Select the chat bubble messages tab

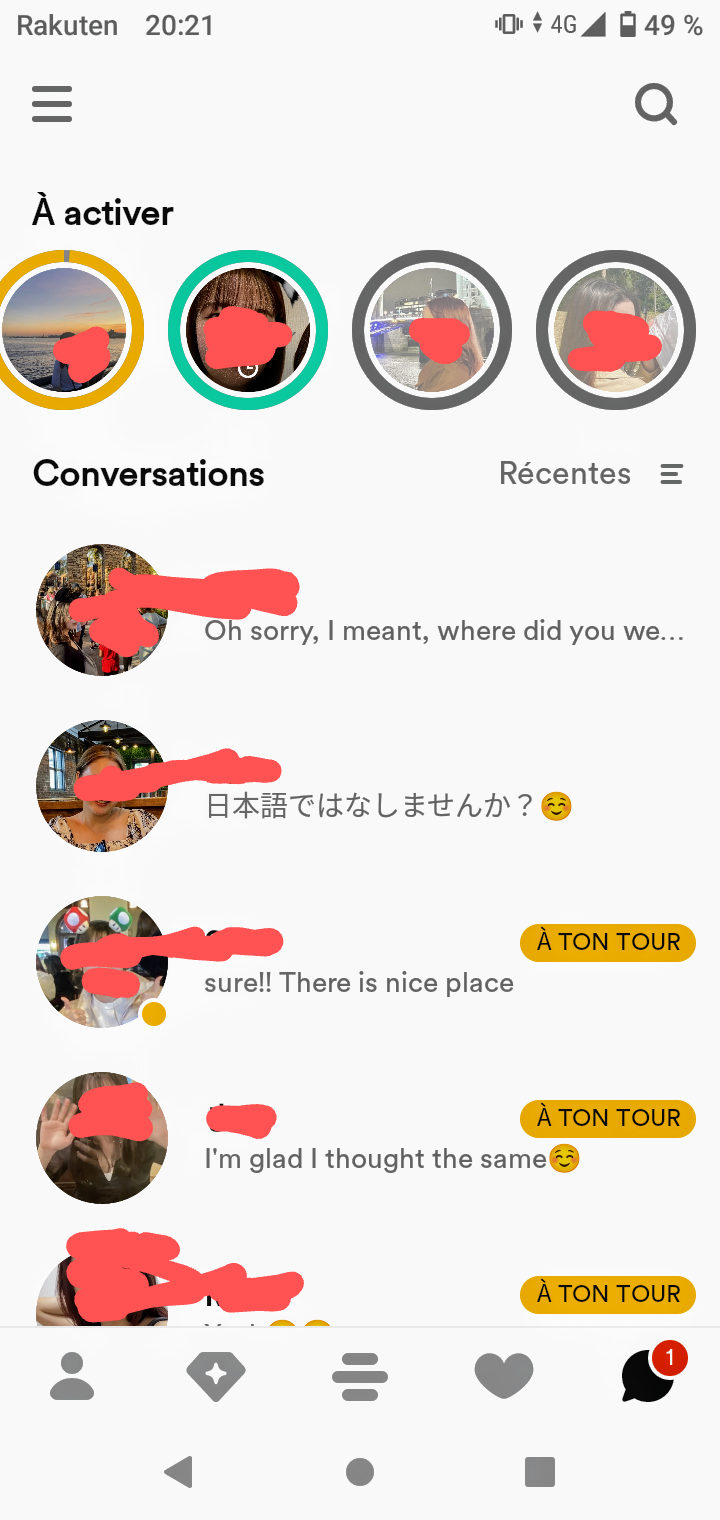[x=648, y=1374]
